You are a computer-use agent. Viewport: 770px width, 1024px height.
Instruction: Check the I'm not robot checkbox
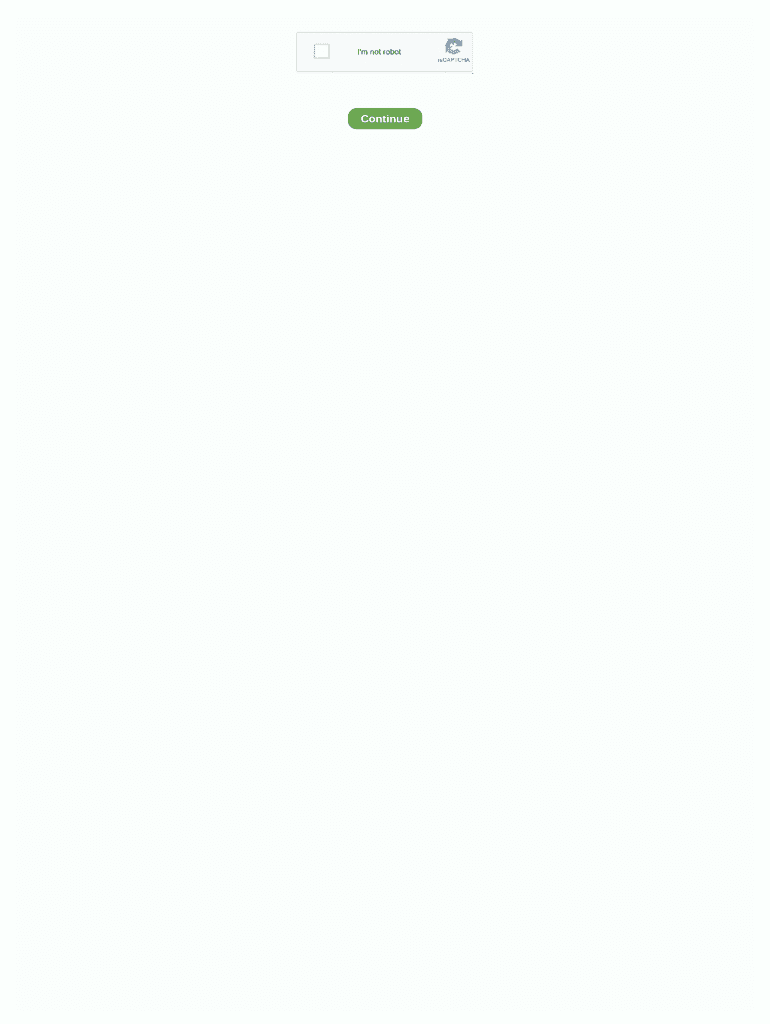click(x=321, y=52)
